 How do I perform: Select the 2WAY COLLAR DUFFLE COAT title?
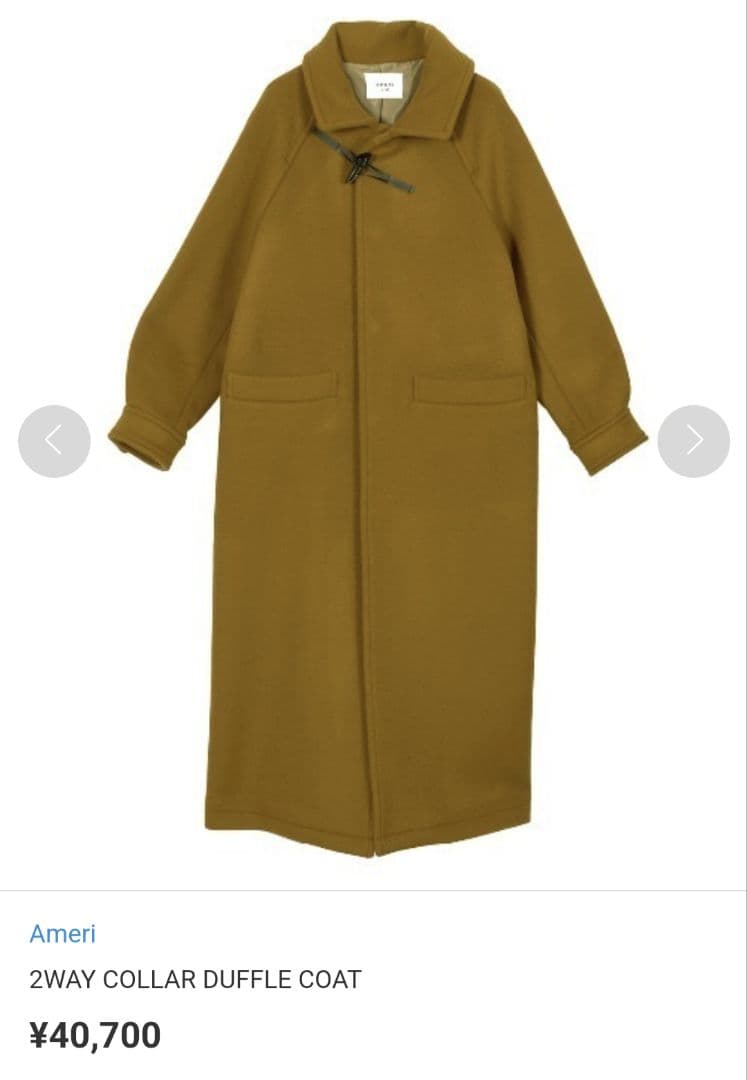click(x=197, y=980)
